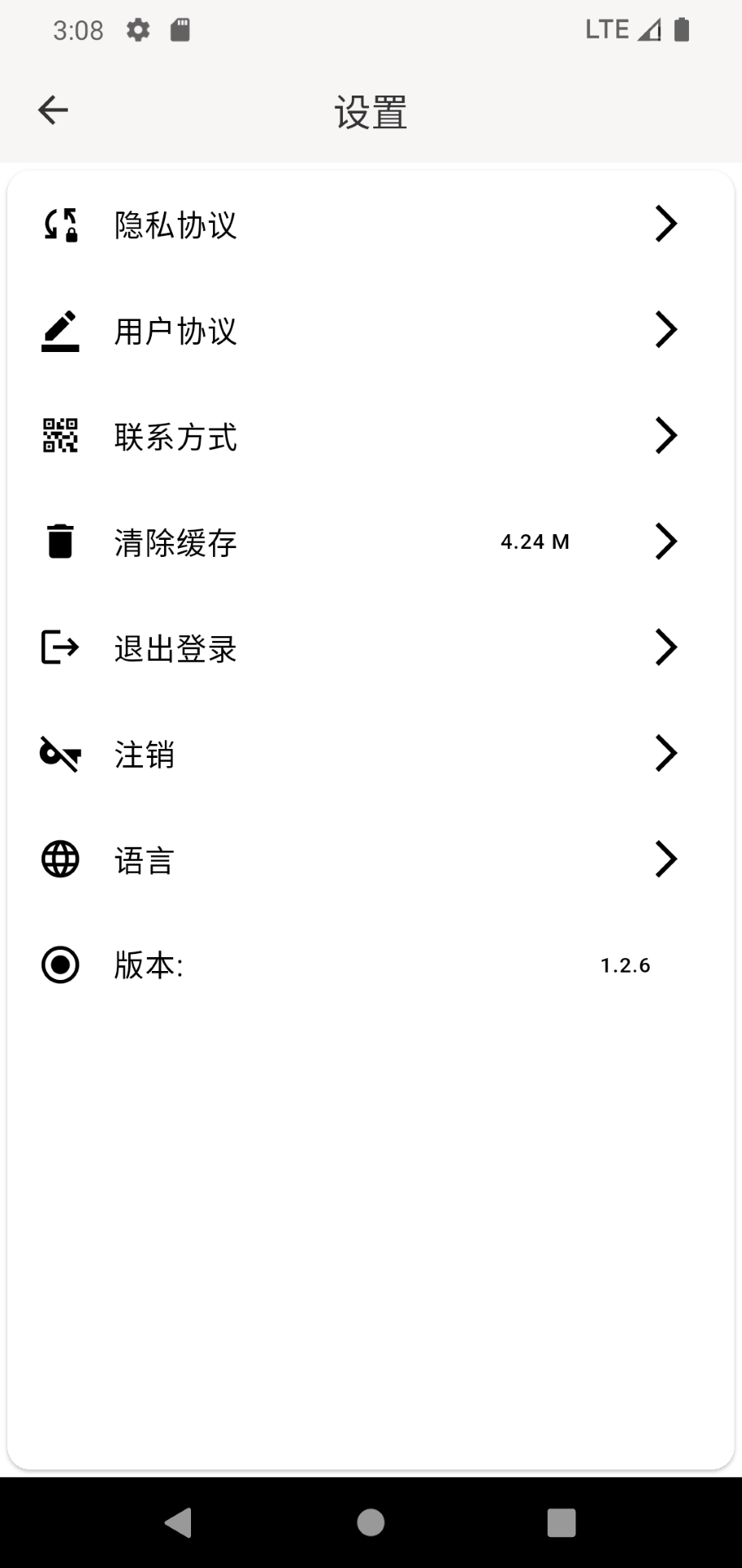Image resolution: width=742 pixels, height=1568 pixels.
Task: Click the 4.24 M cache size text
Action: (535, 541)
